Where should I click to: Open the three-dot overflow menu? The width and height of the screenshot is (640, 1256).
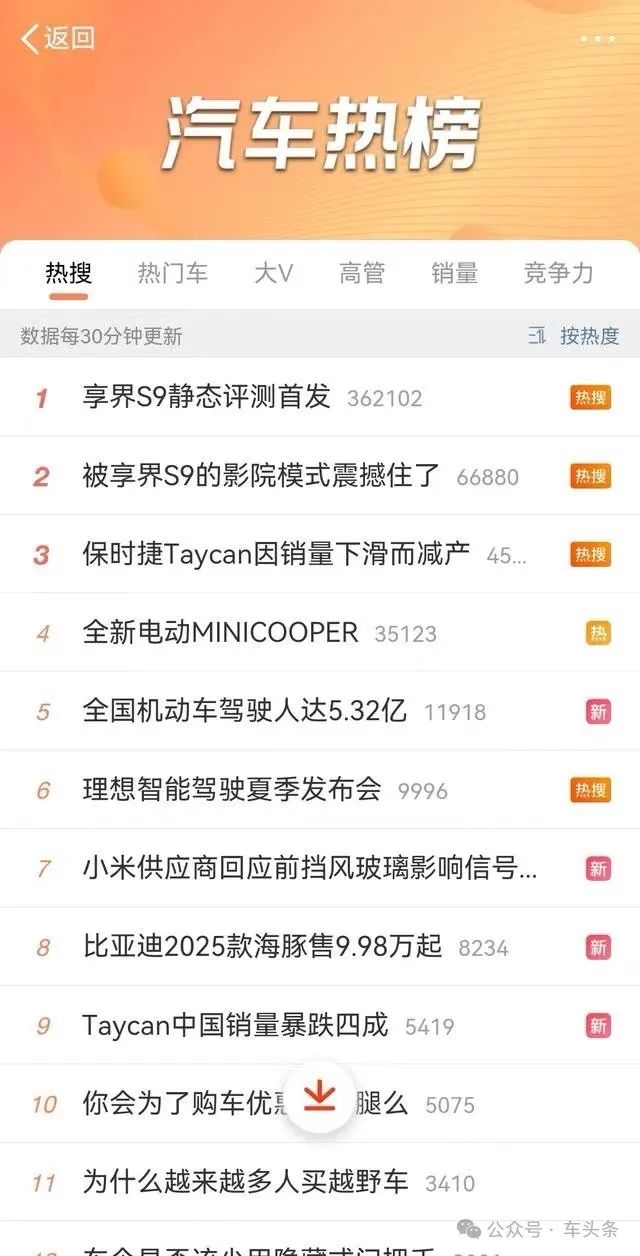coord(598,39)
